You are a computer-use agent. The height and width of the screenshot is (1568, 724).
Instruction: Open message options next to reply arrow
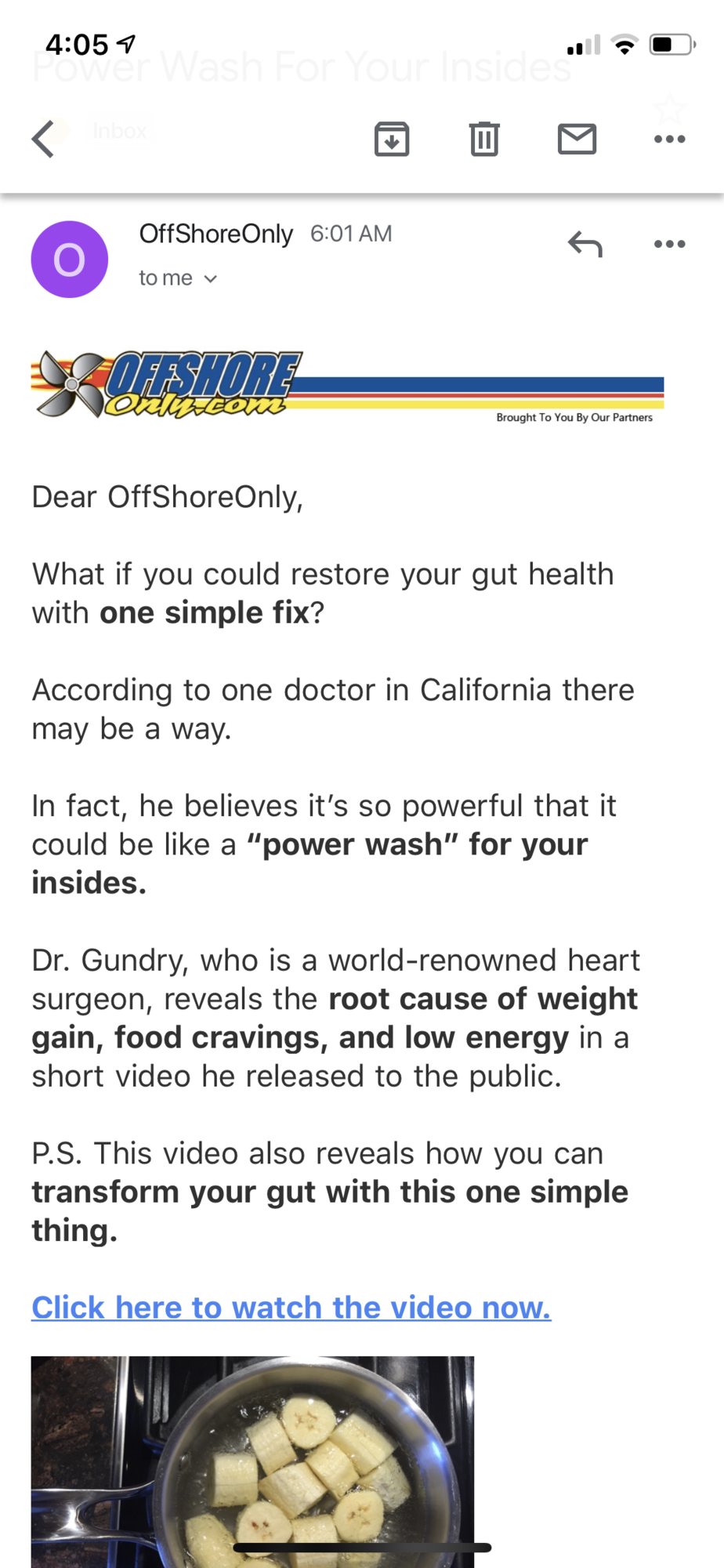pyautogui.click(x=669, y=244)
